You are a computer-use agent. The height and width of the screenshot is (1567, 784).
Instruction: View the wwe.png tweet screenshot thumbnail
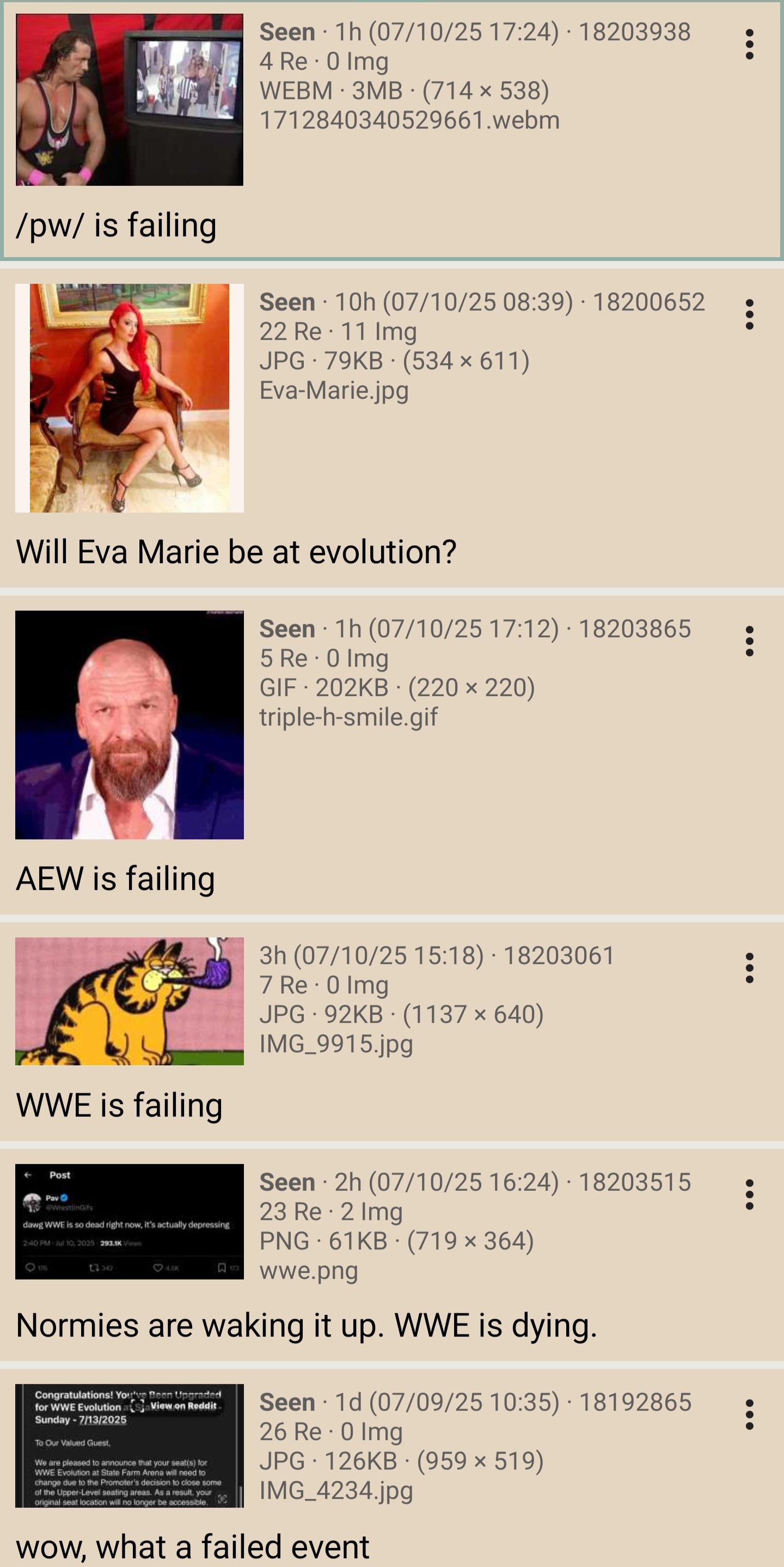(130, 1222)
